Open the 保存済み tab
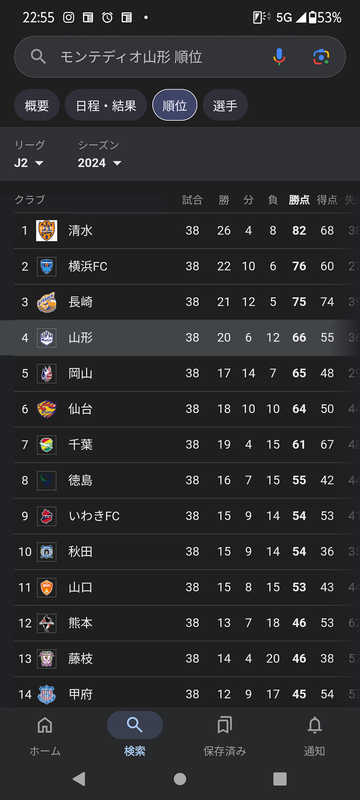 coord(225,735)
